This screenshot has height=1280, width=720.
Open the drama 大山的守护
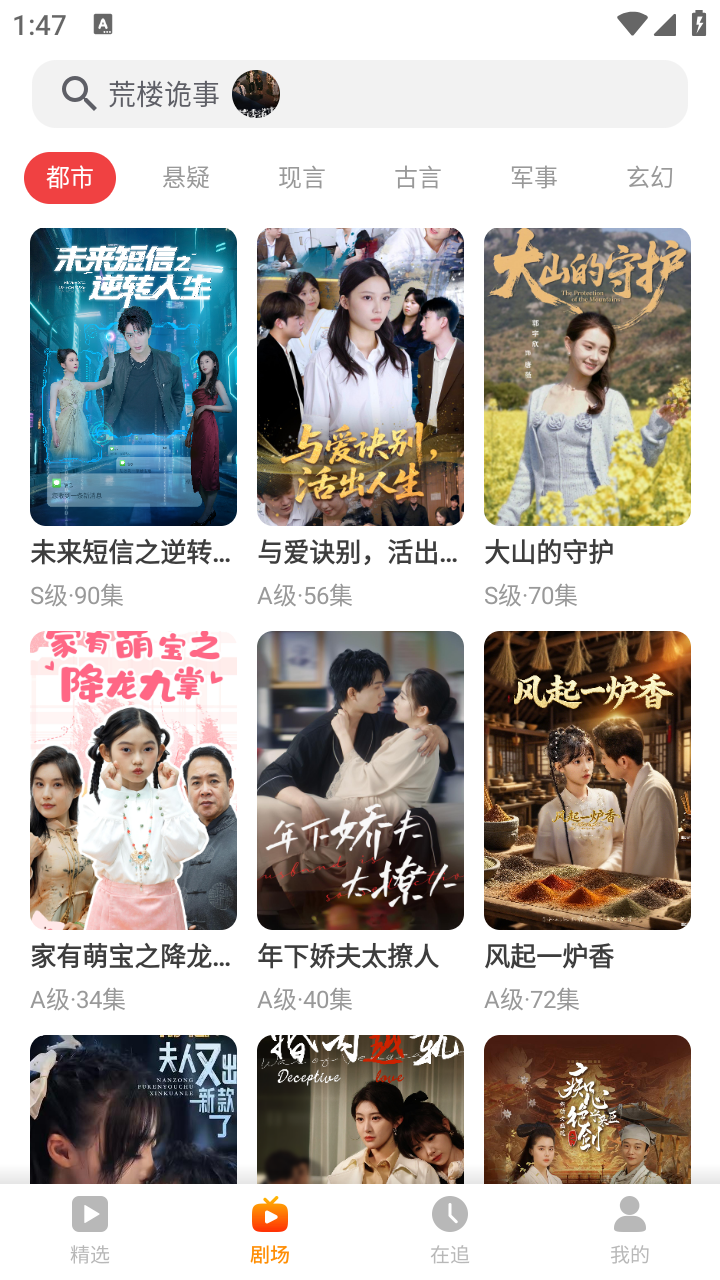(587, 377)
